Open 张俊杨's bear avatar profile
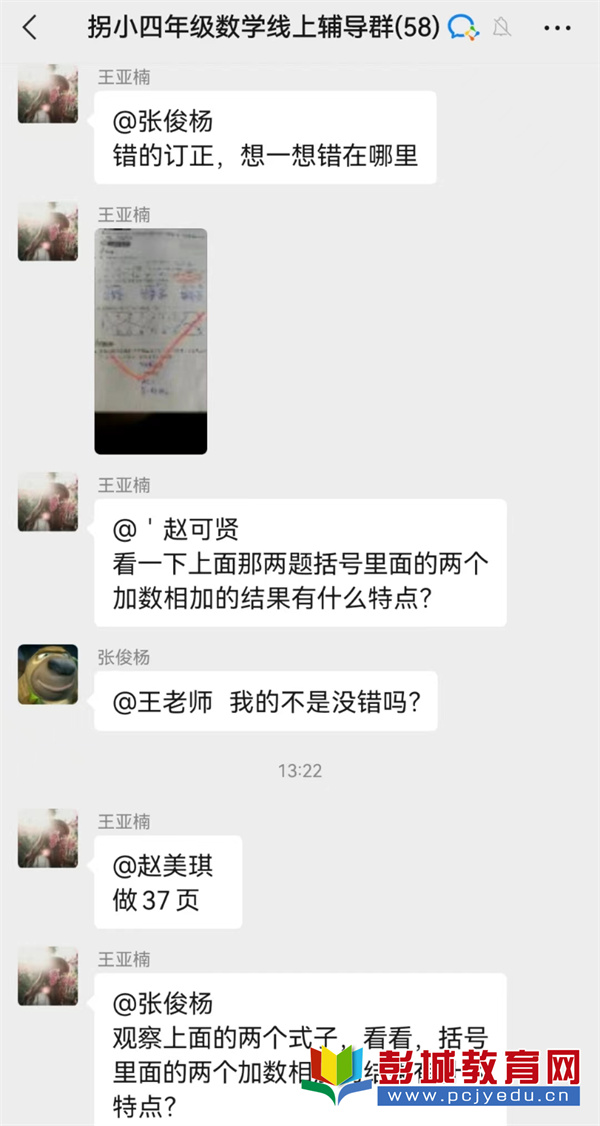Image resolution: width=600 pixels, height=1126 pixels. (47, 674)
